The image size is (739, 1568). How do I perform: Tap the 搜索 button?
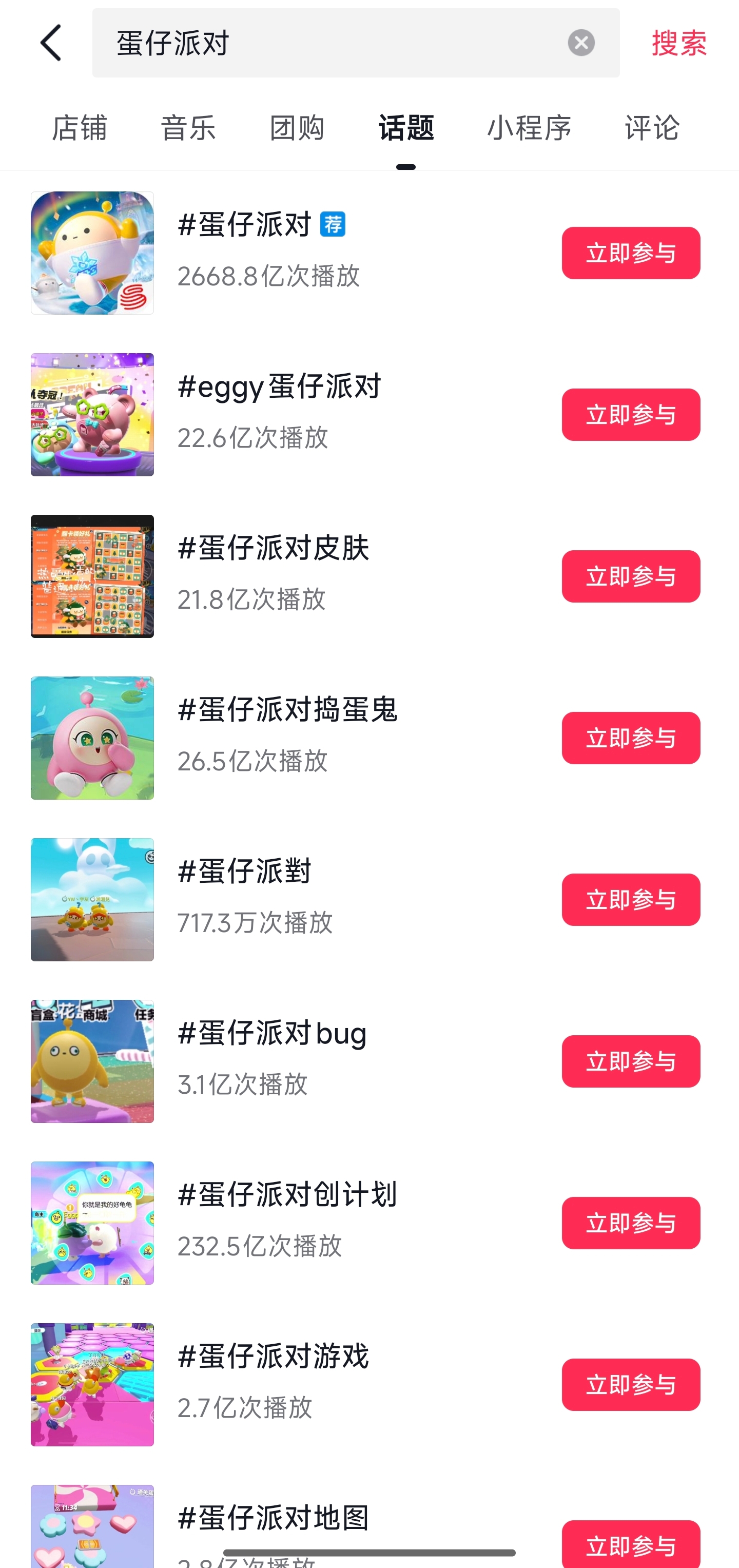click(x=679, y=43)
